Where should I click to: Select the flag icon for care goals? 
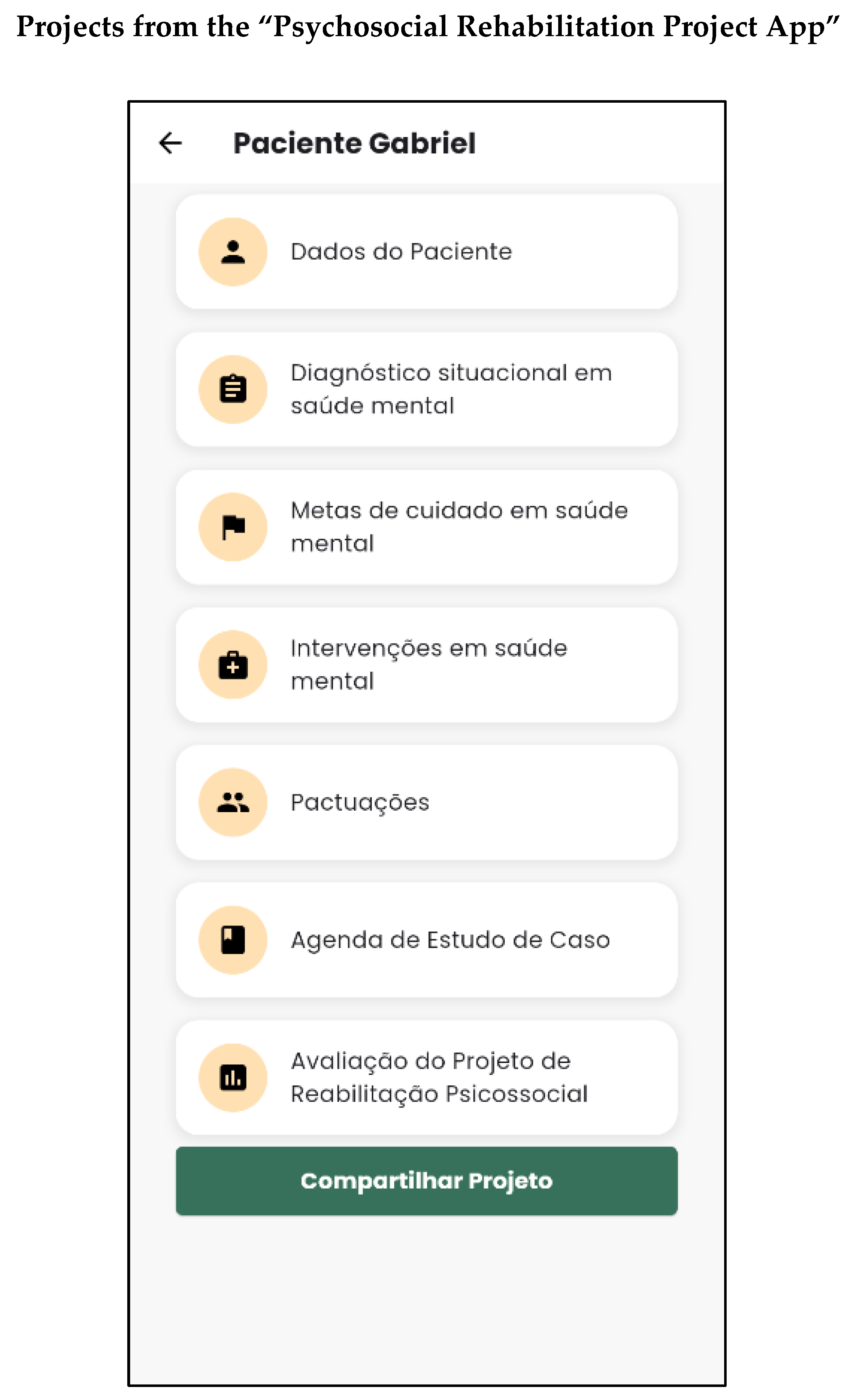click(x=233, y=527)
